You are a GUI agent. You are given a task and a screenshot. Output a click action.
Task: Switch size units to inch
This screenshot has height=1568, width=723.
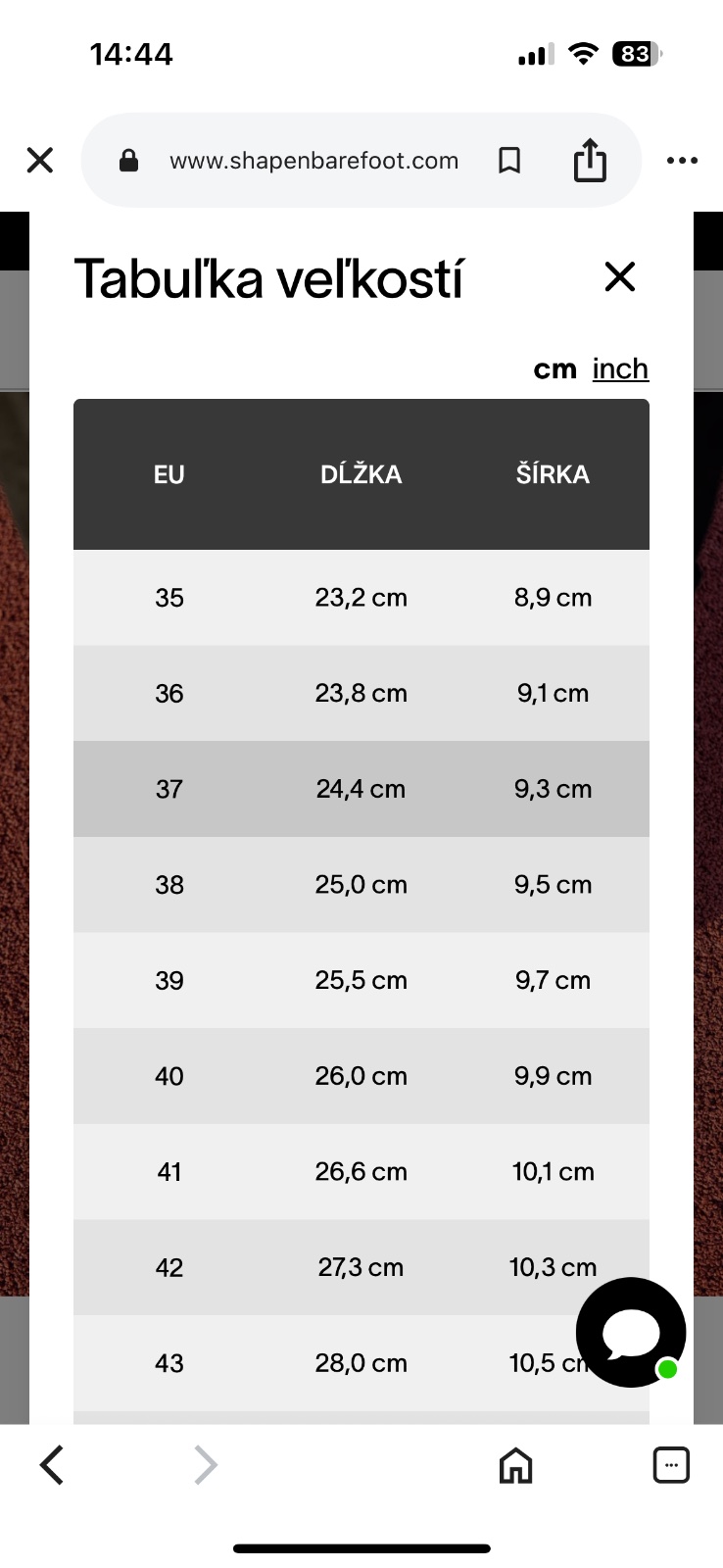620,368
